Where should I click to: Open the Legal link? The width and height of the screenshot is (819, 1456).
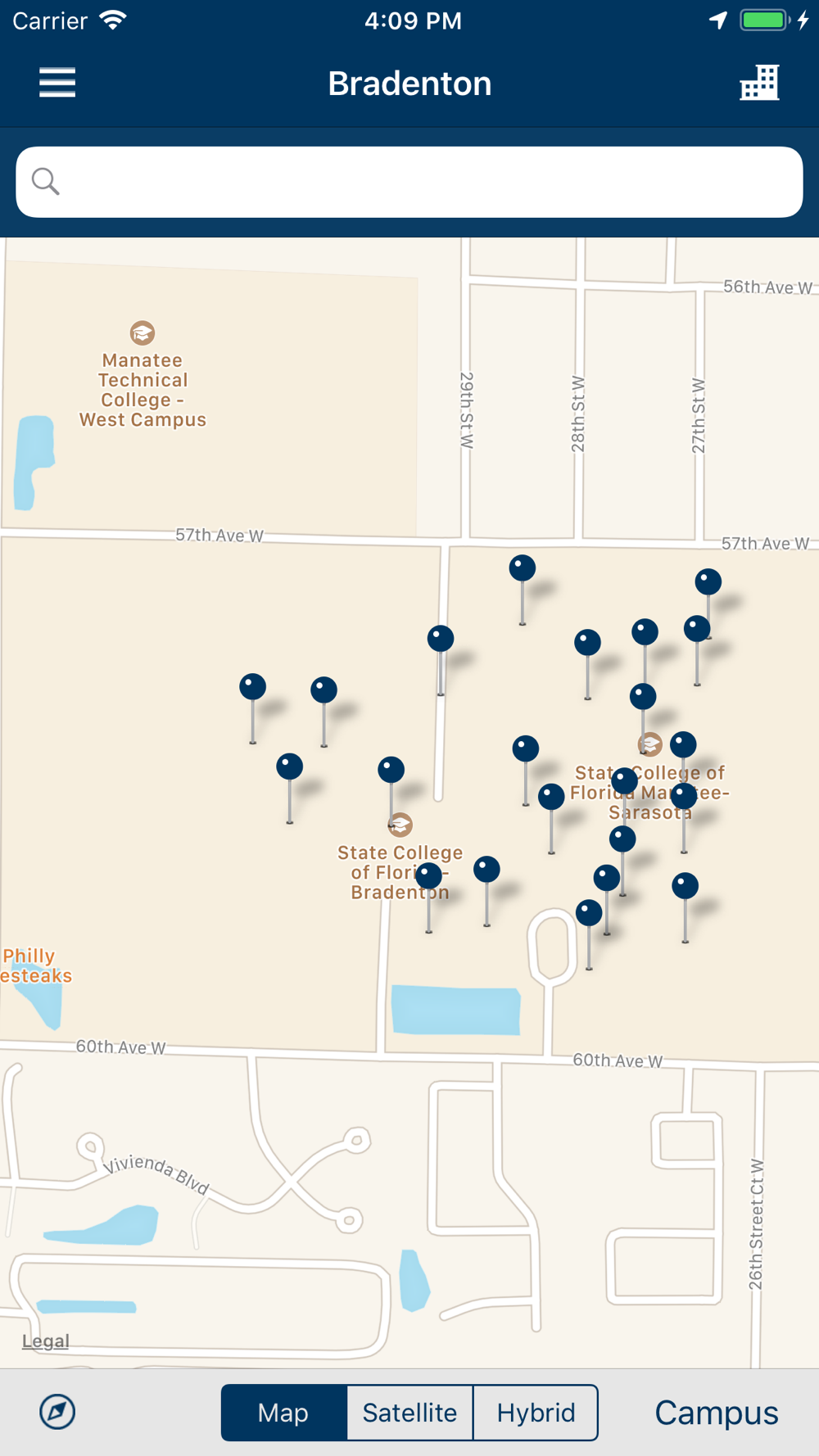pos(46,1341)
